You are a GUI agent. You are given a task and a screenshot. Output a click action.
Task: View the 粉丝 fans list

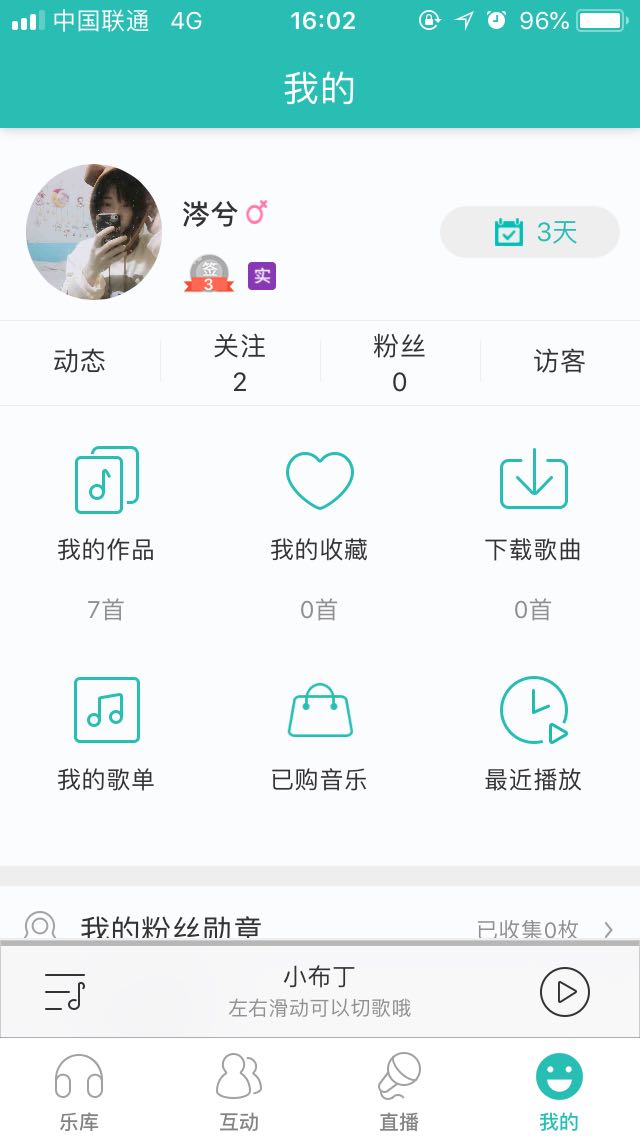[399, 362]
